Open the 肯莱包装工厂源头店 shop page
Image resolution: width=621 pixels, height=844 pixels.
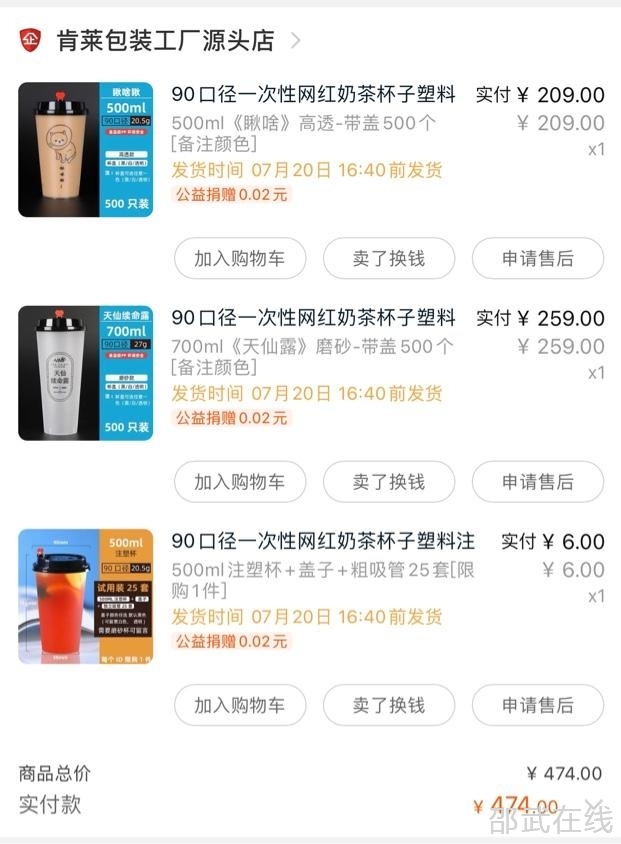tap(165, 41)
